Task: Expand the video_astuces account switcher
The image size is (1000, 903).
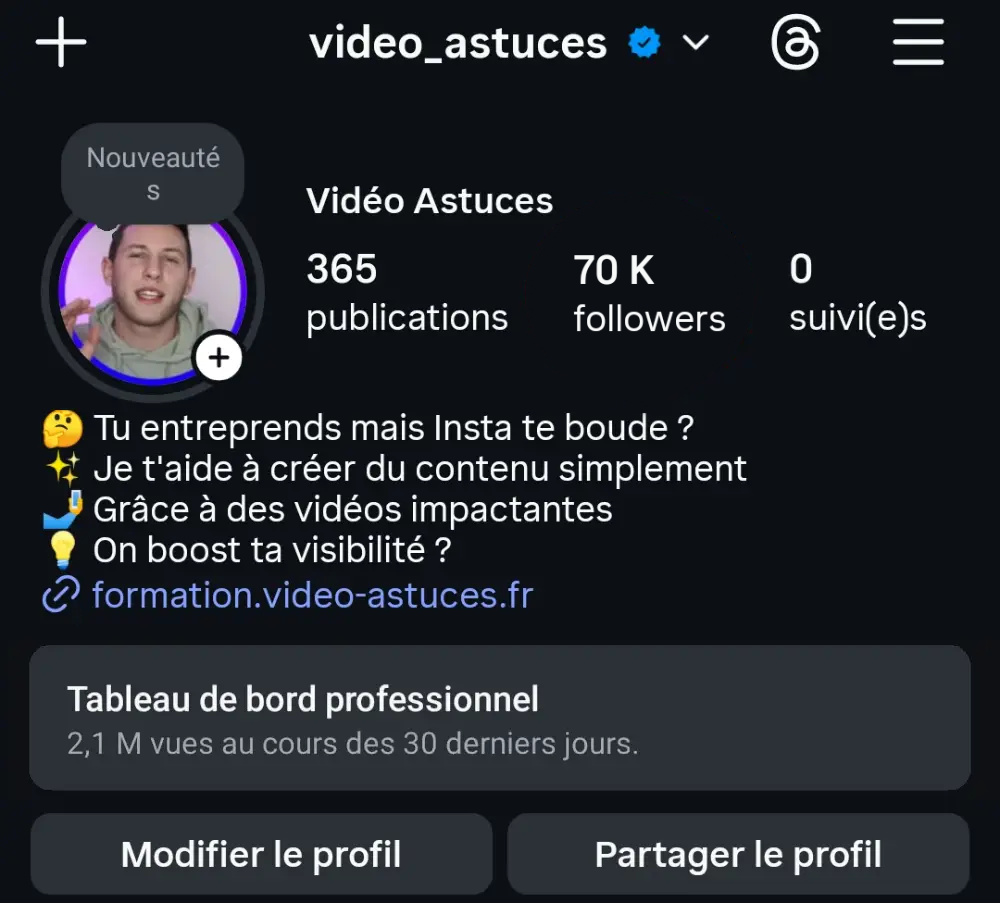Action: click(x=695, y=43)
